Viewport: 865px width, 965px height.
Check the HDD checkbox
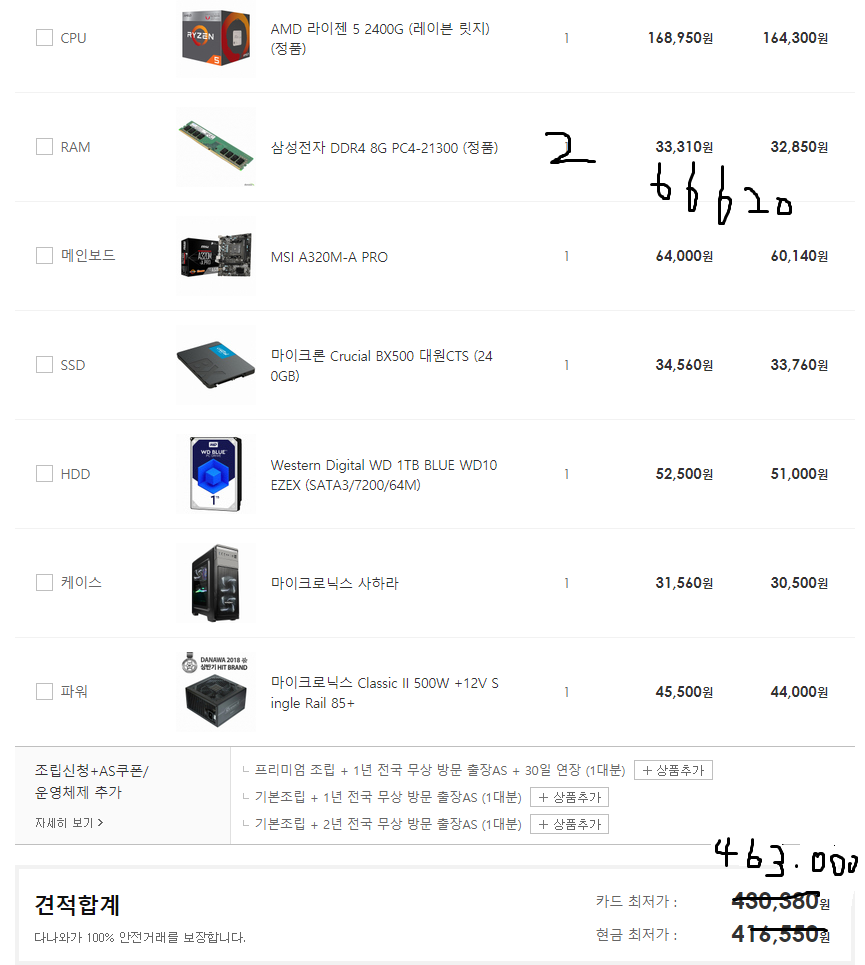[x=44, y=473]
